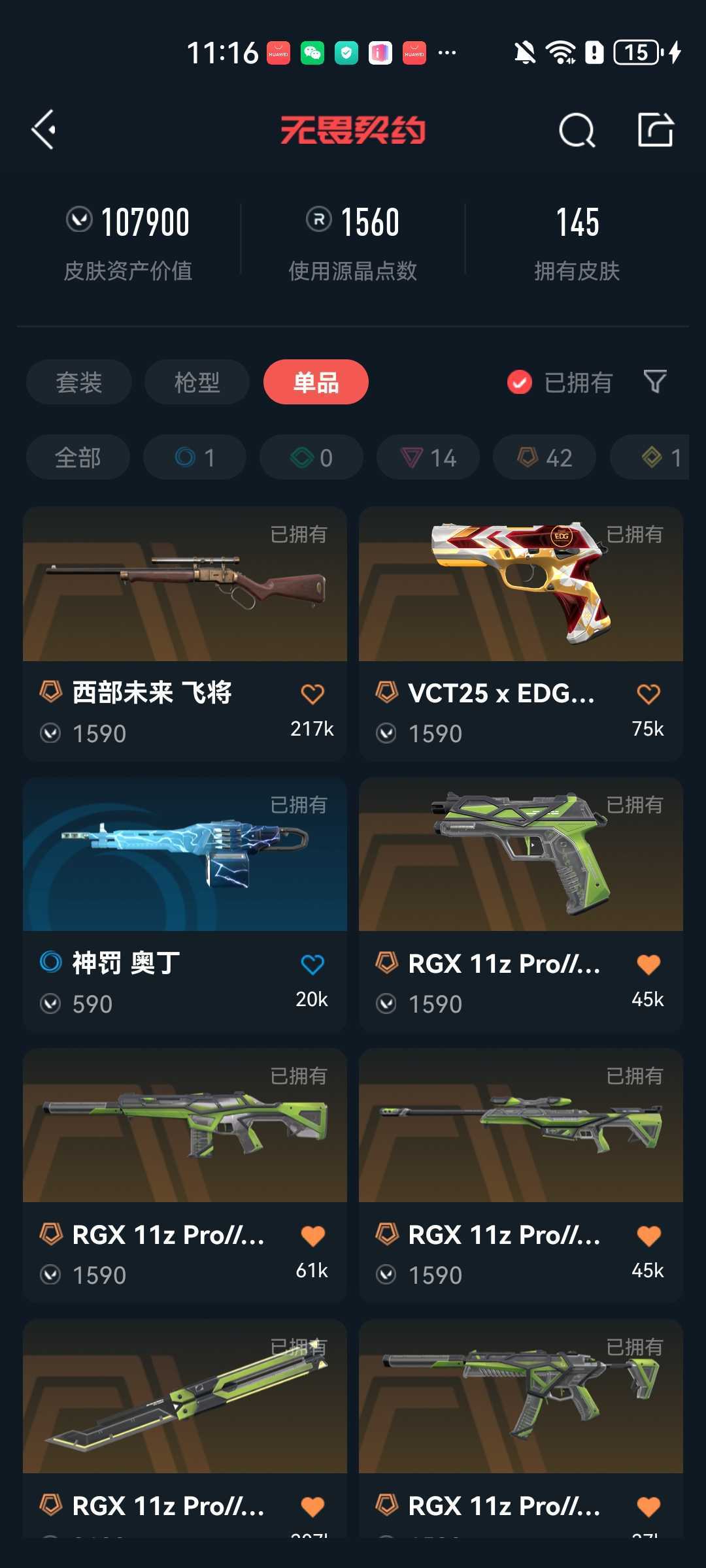Screen dimensions: 706x1568
Task: Filter by the rarity chip showing 14
Action: (428, 457)
